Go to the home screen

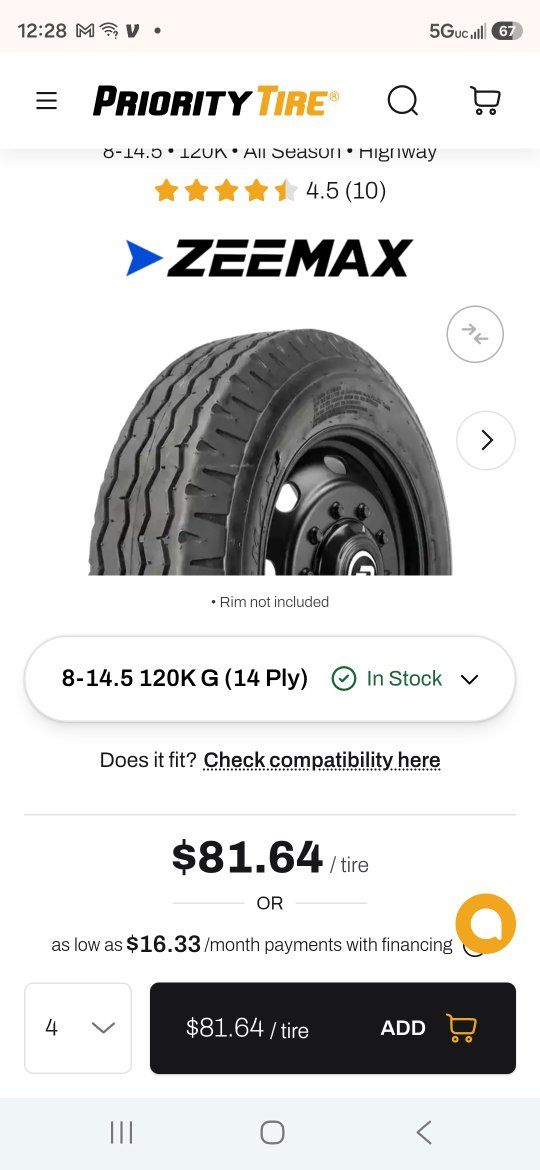[271, 1132]
